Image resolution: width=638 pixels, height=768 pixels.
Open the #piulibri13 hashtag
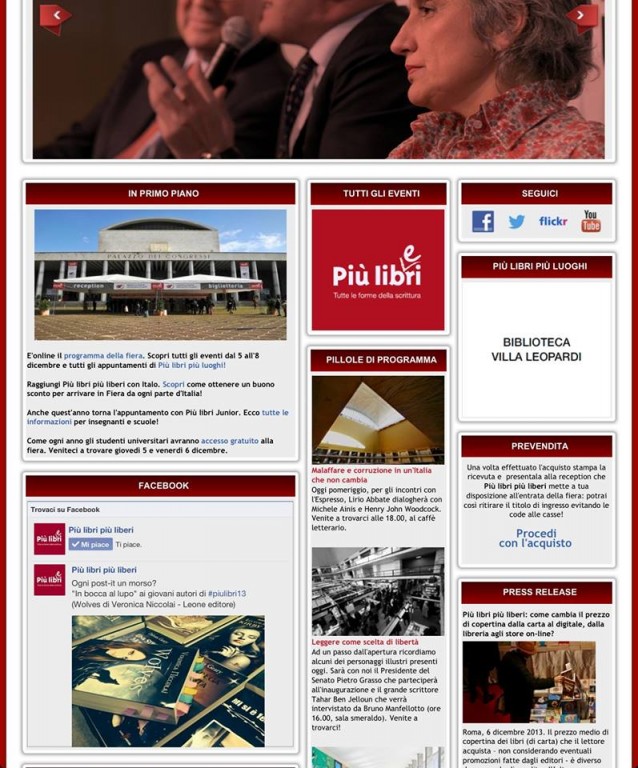click(x=226, y=594)
